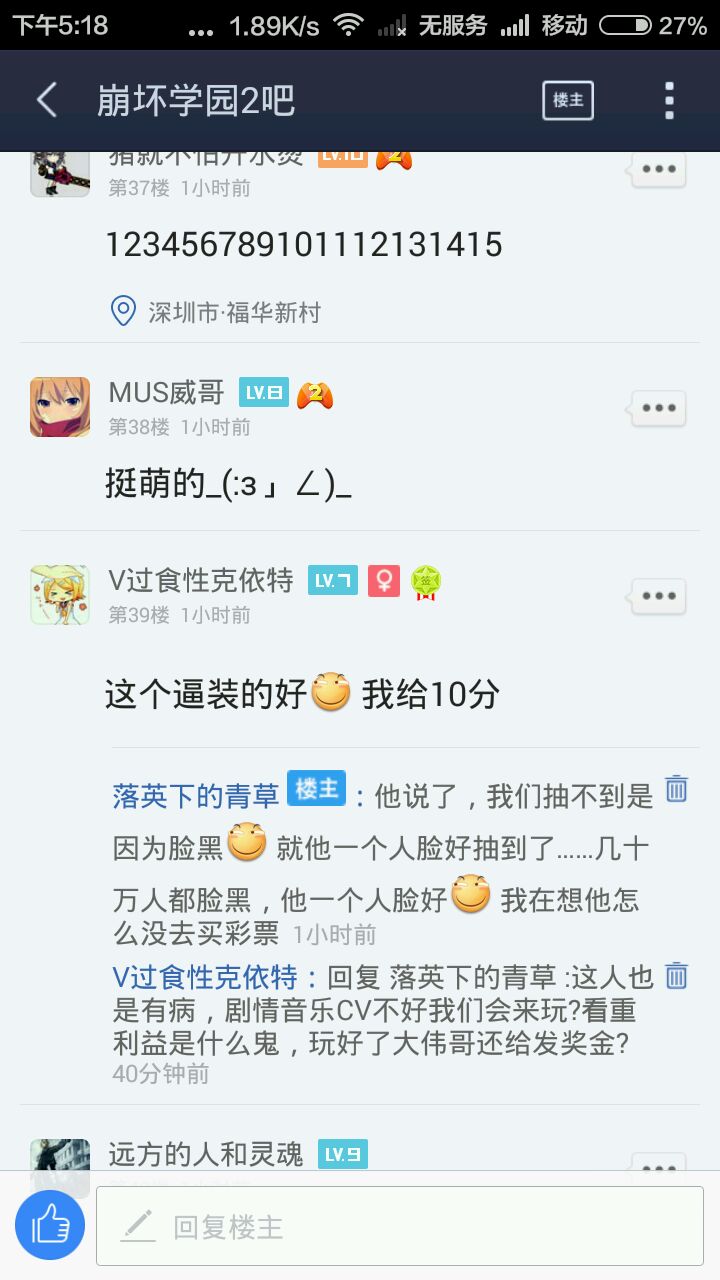This screenshot has width=720, height=1280.
Task: Go back from 崩坏学园2吧 thread
Action: click(x=46, y=100)
